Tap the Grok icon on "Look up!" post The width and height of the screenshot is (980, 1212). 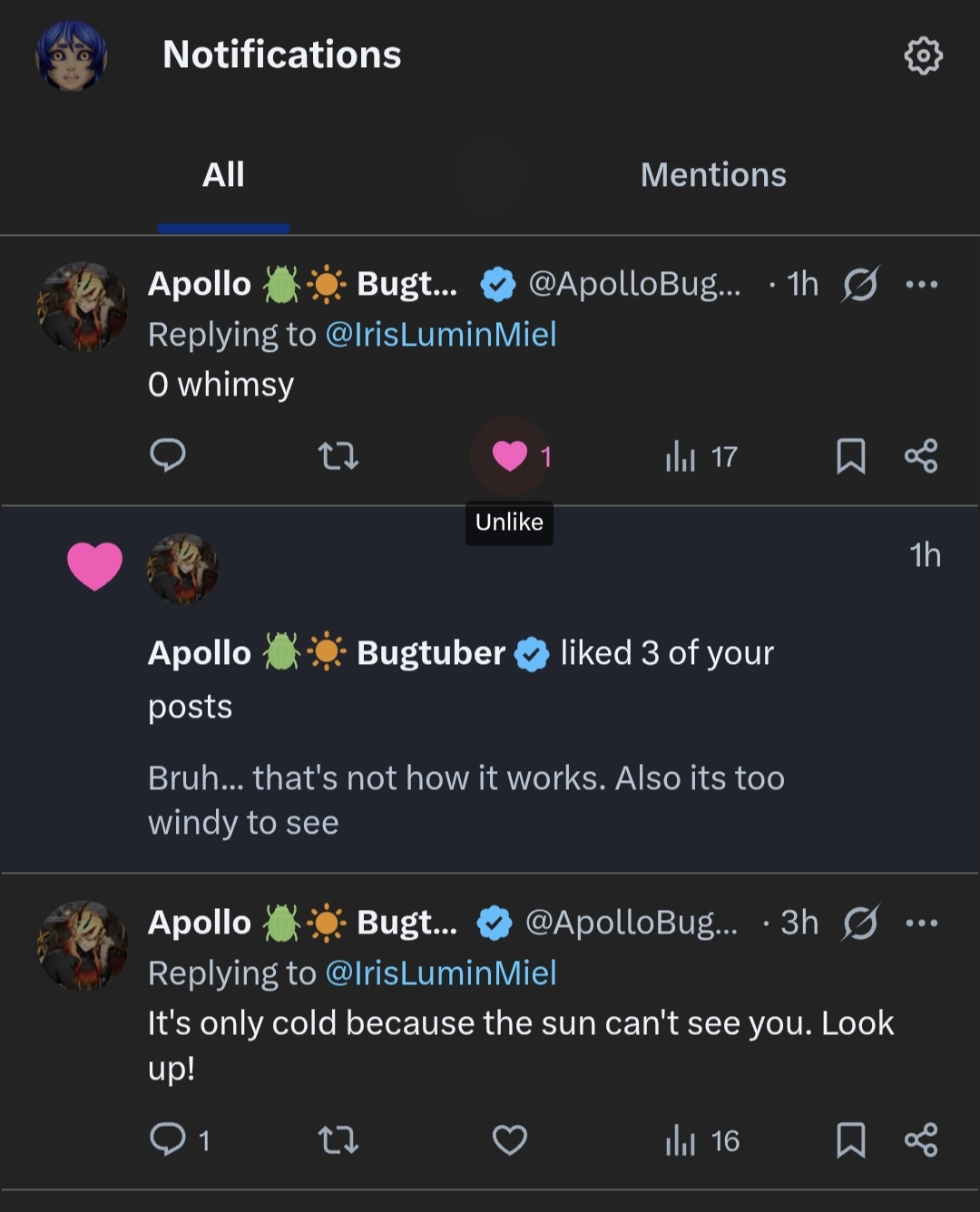tap(859, 924)
